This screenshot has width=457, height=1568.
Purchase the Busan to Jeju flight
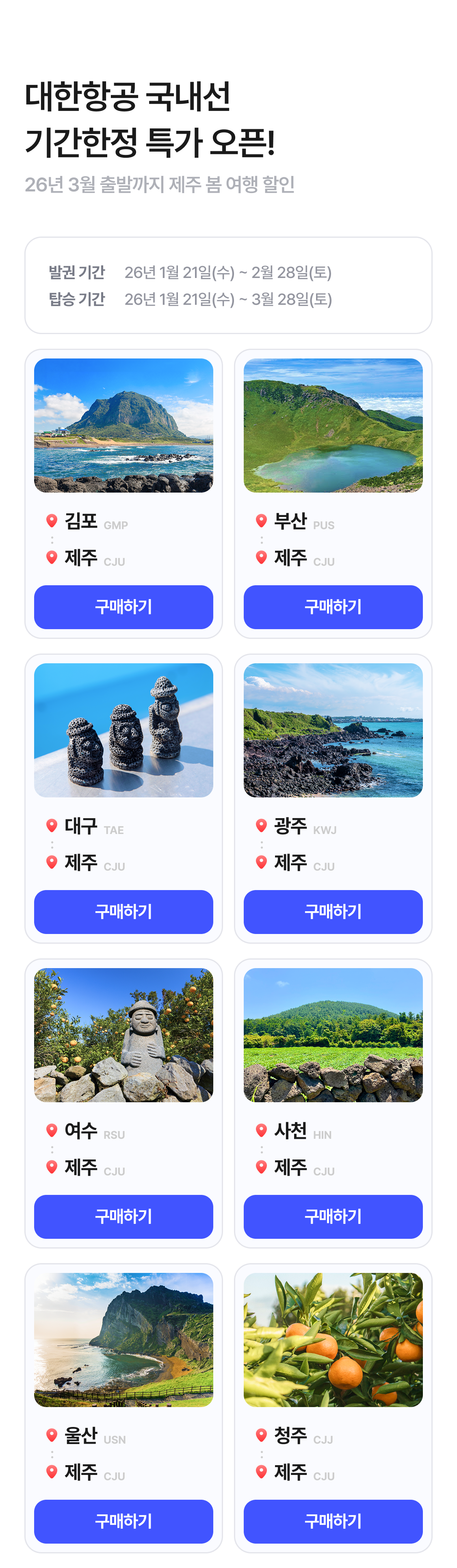coord(333,607)
